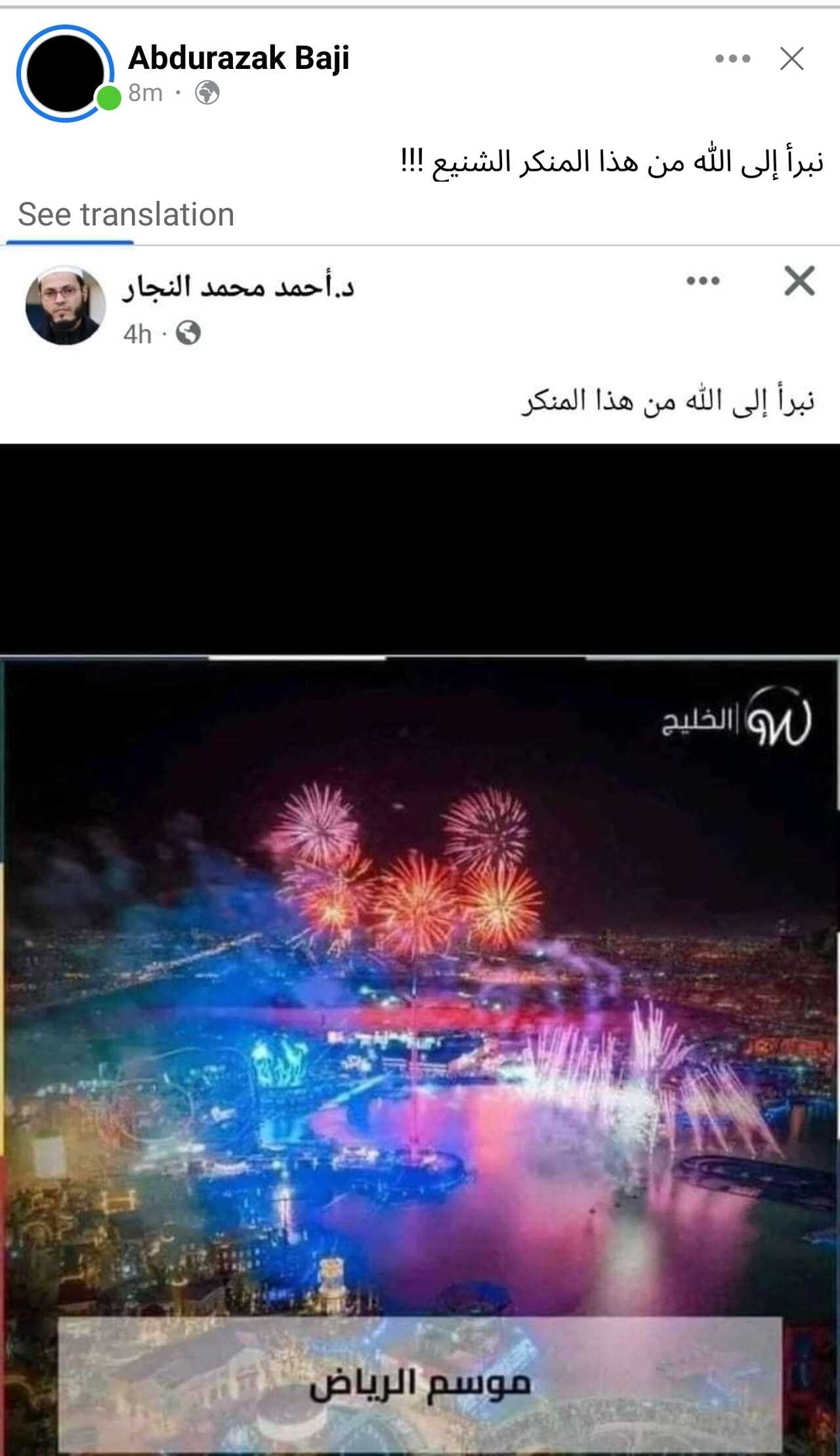The image size is (840, 1456).
Task: Tap See translation
Action: pos(126,215)
